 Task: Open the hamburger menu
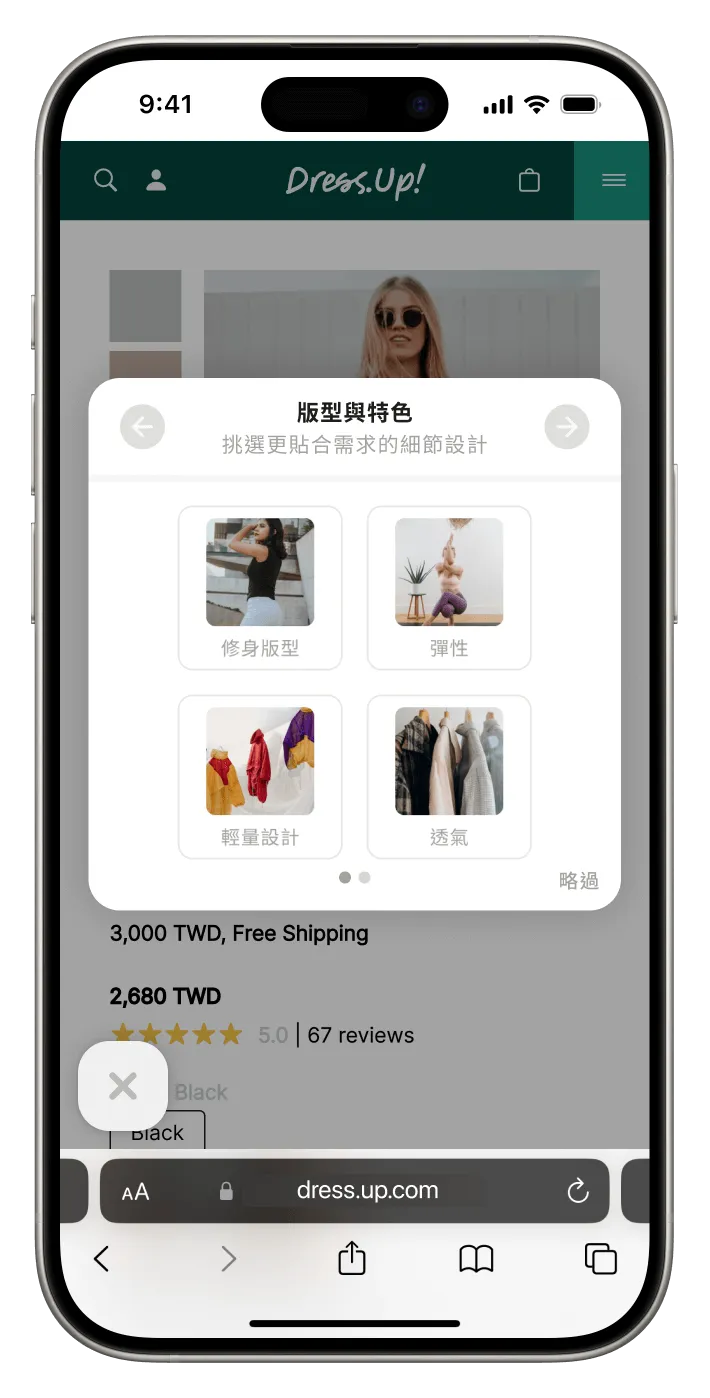click(x=613, y=180)
